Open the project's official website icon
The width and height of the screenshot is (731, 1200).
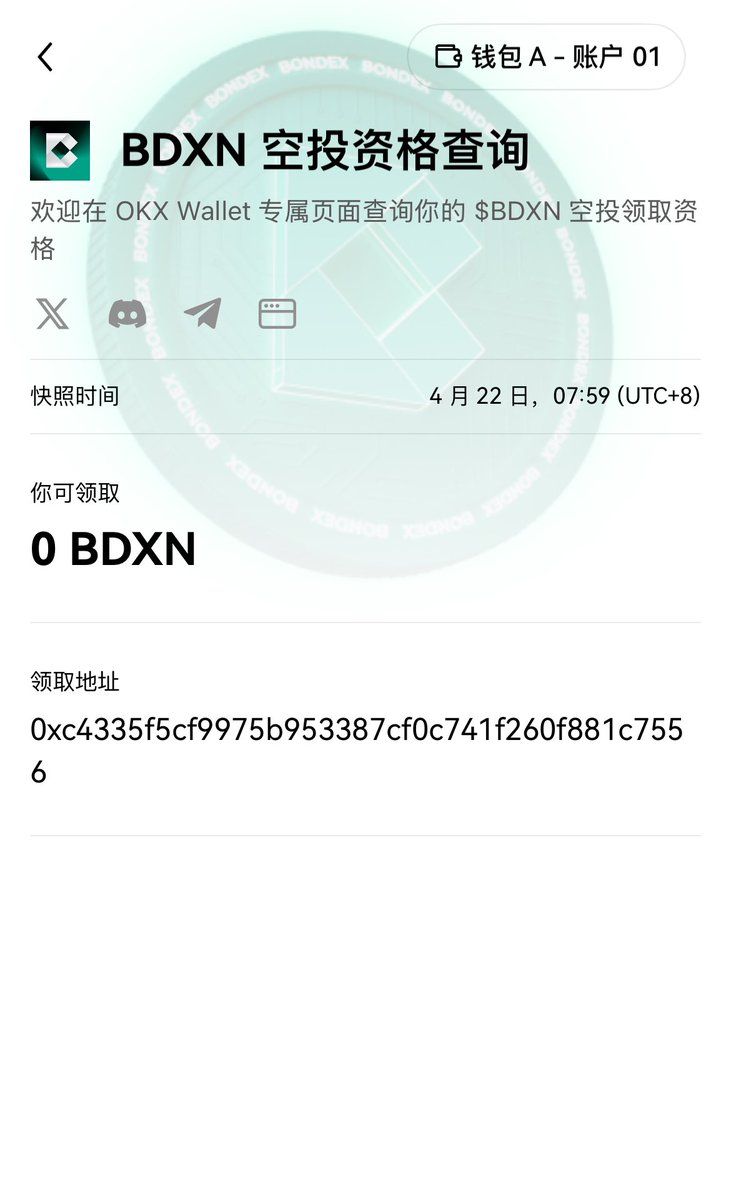(x=277, y=314)
